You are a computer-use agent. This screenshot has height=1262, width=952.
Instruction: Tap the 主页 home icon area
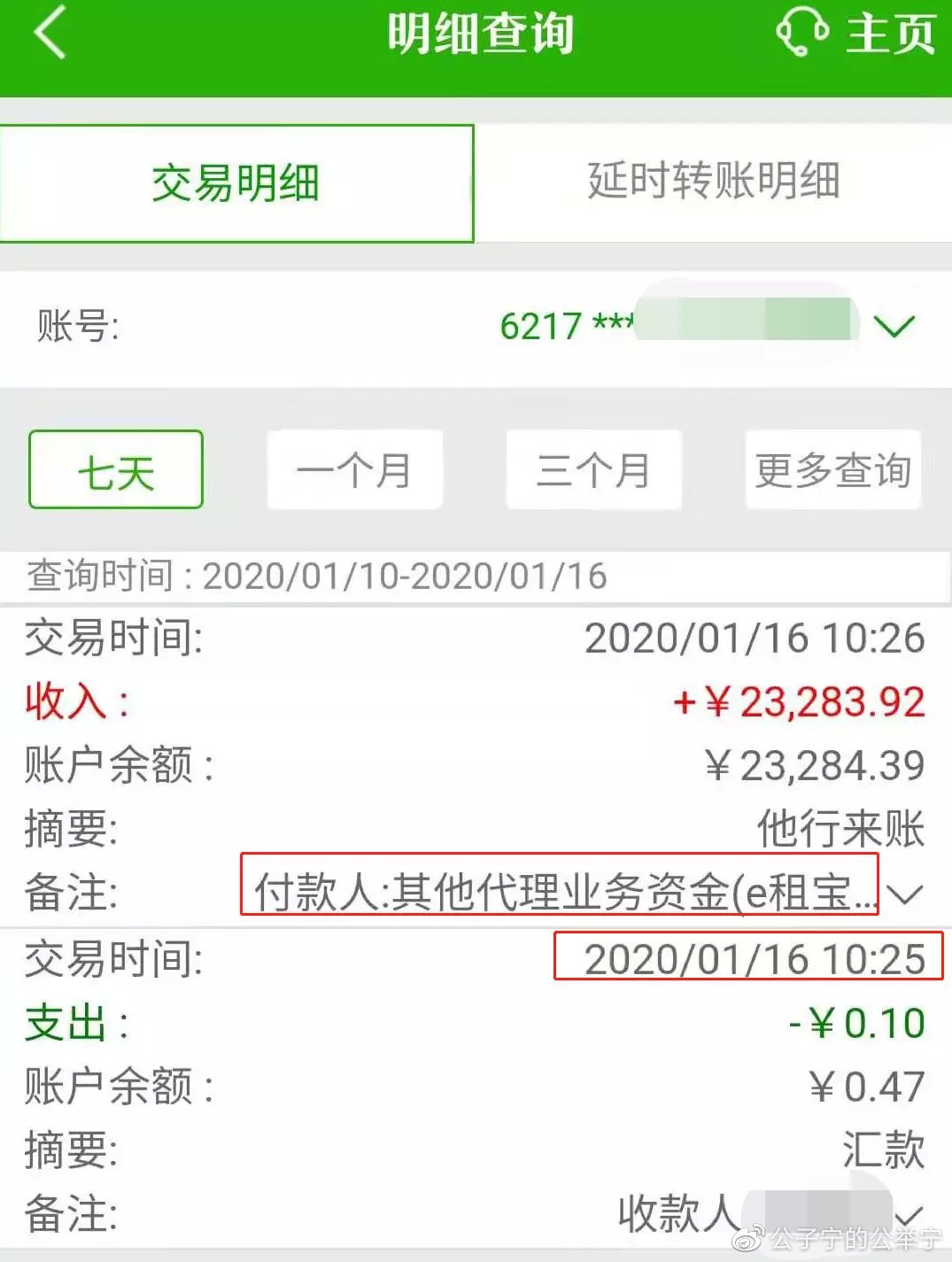888,34
